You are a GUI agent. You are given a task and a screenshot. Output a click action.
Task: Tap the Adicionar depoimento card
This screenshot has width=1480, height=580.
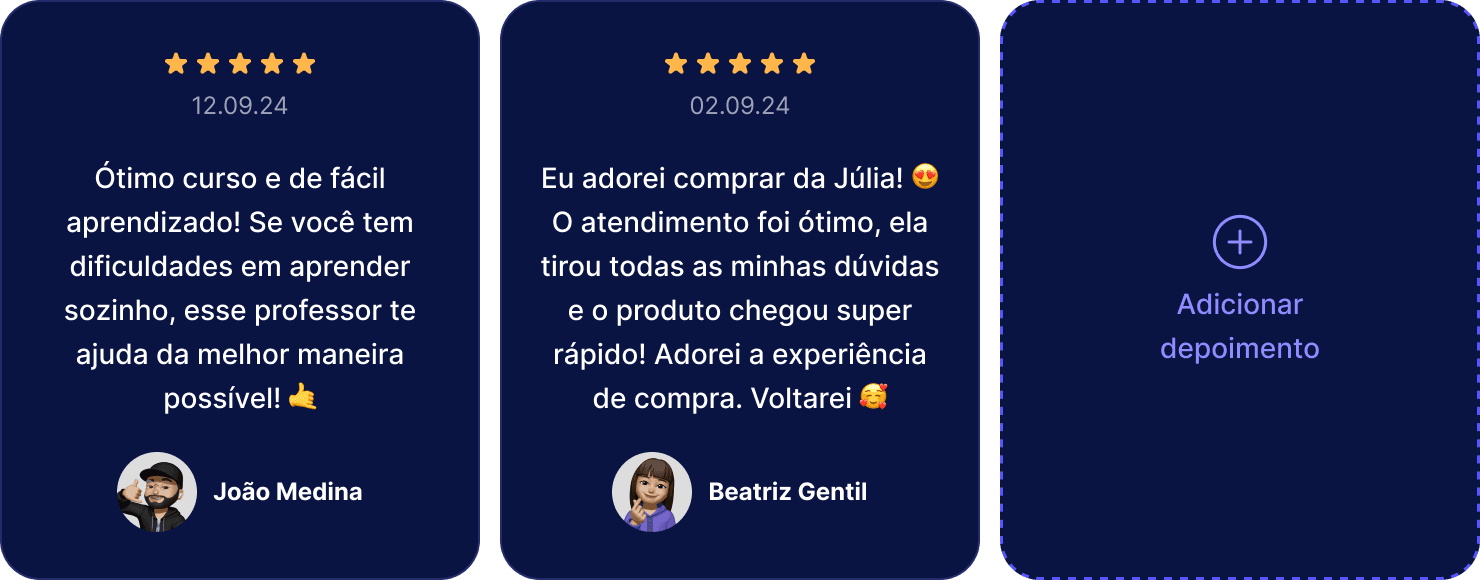click(x=1239, y=290)
